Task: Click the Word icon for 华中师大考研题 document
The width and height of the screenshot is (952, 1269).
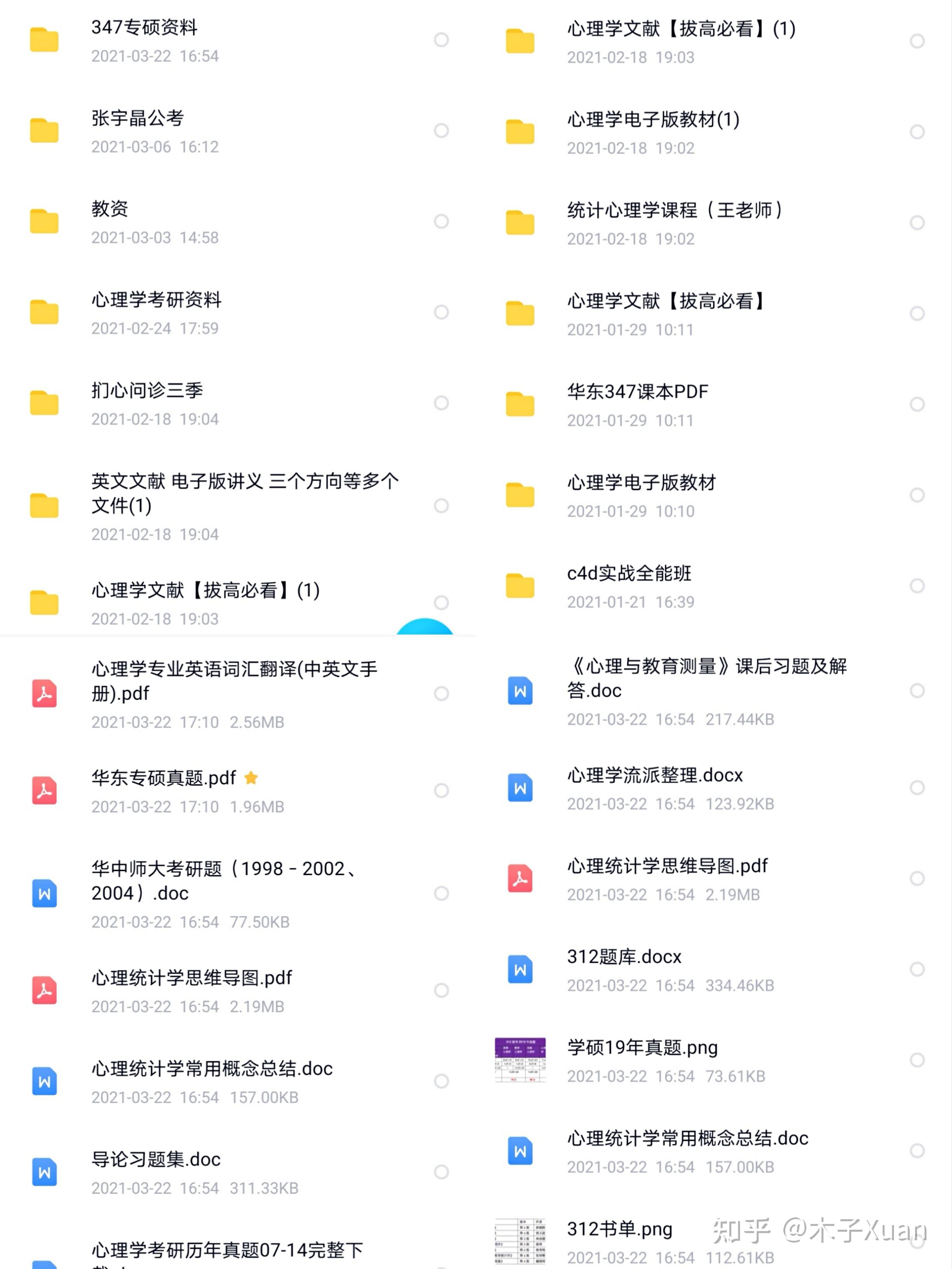Action: tap(44, 893)
